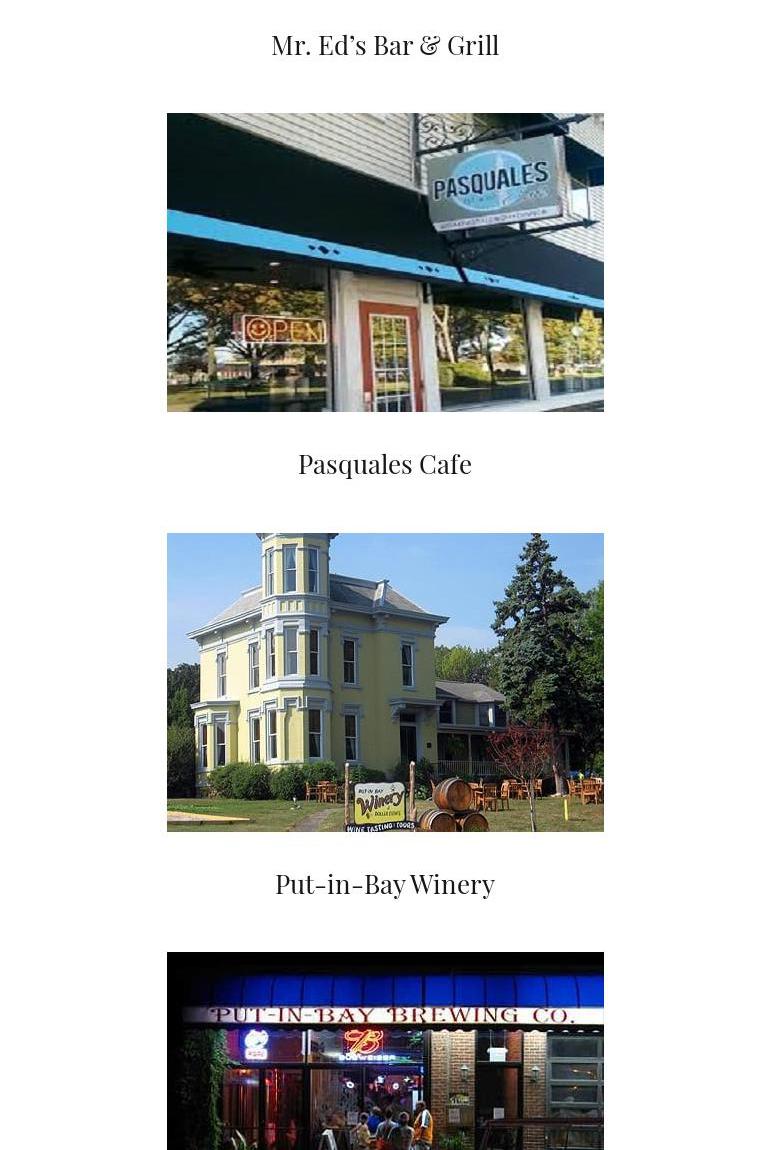Open the Put-in-Bay Winery photo tile
Image resolution: width=770 pixels, height=1150 pixels.
pos(385,682)
